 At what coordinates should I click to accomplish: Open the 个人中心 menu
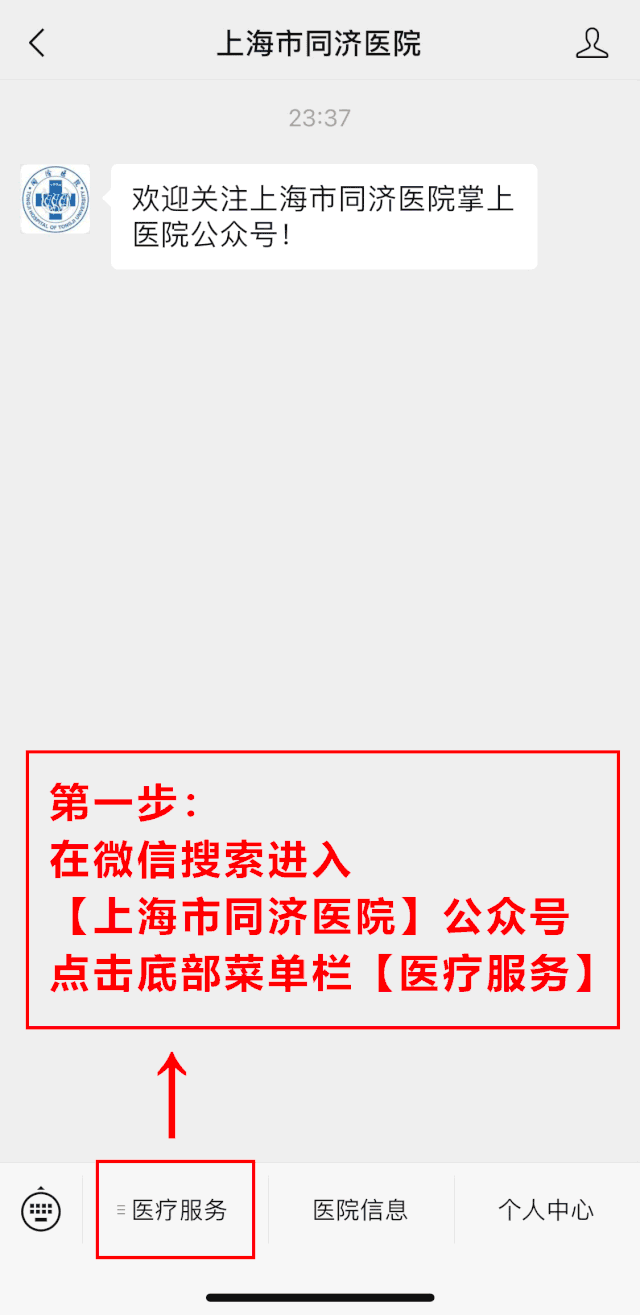pos(546,1210)
